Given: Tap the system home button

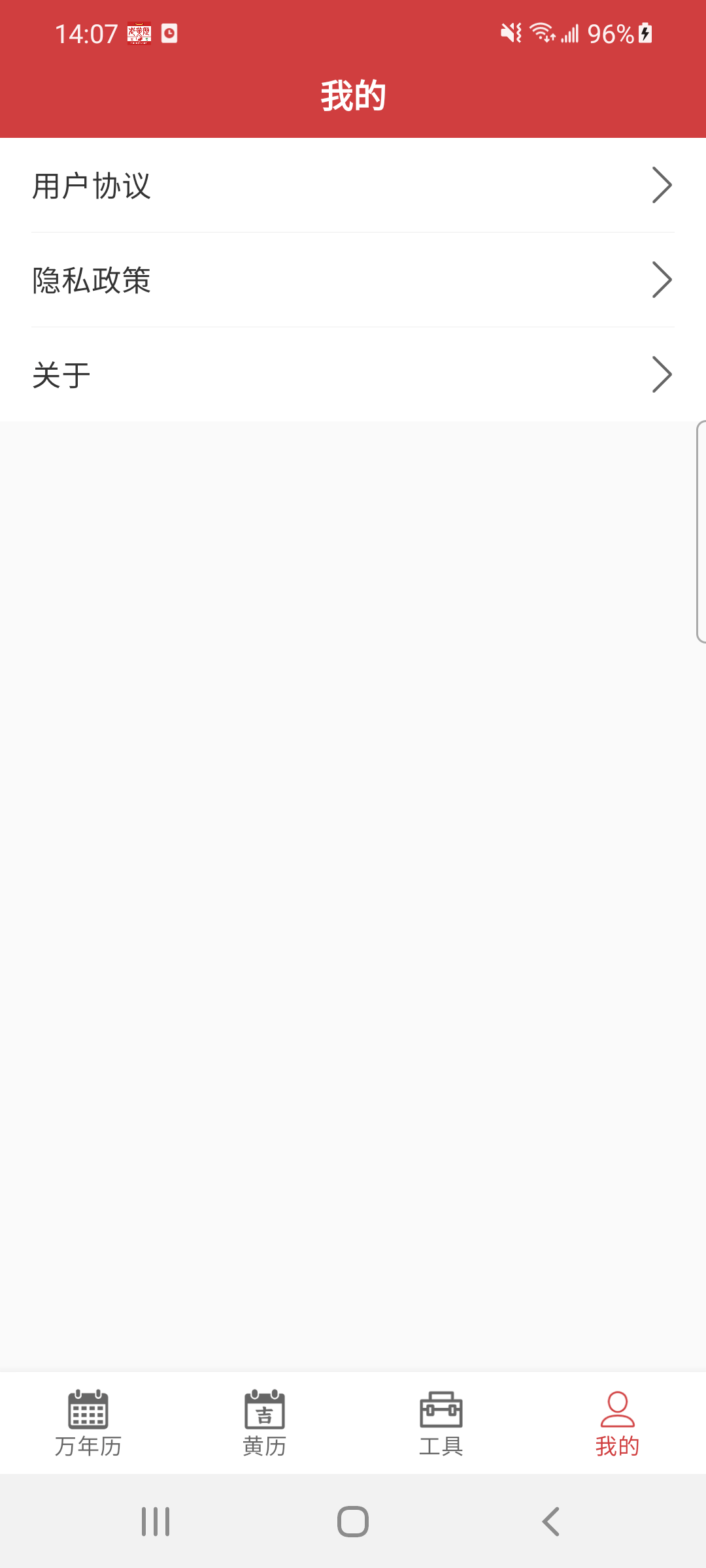Looking at the screenshot, I should (353, 1522).
